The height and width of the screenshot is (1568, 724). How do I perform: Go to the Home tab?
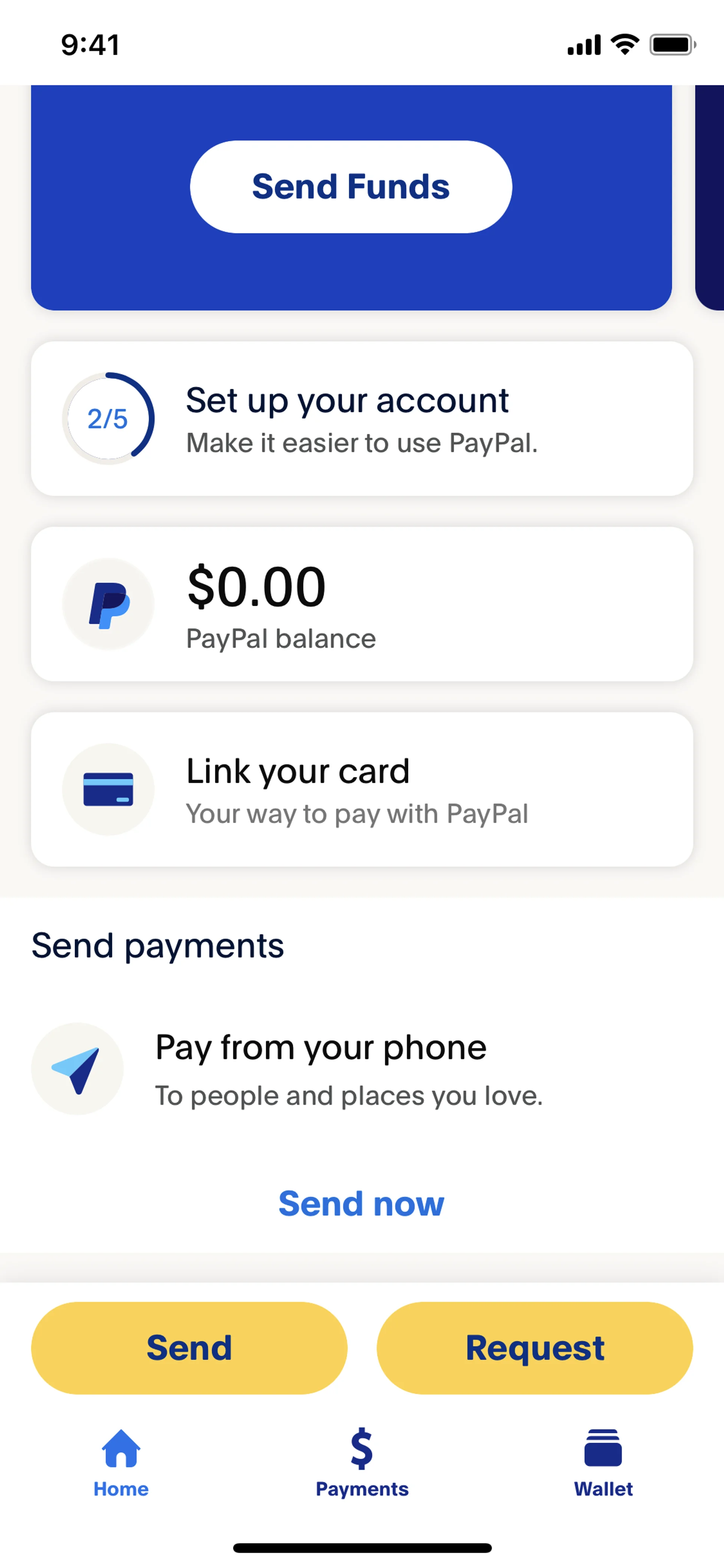tap(121, 1462)
